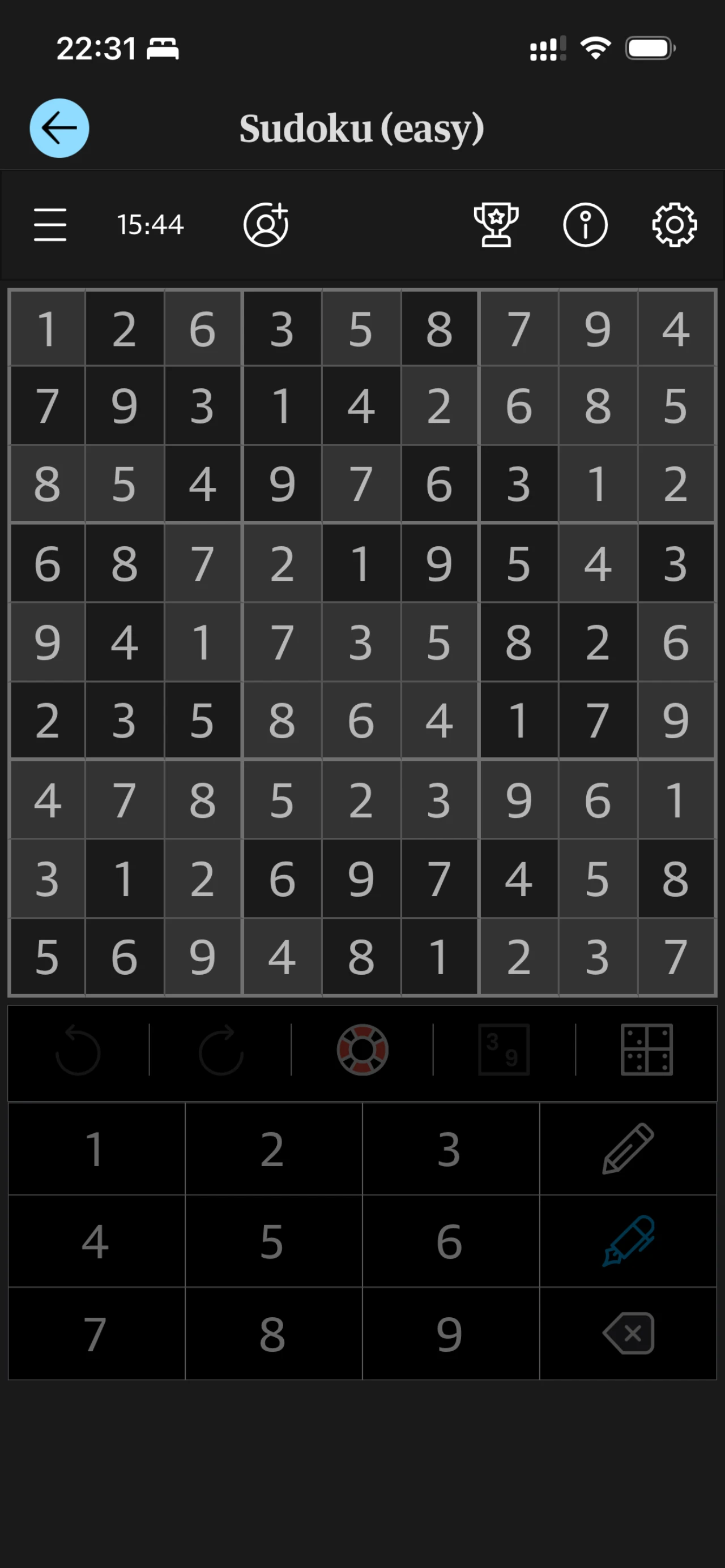Tap the redo arrow
This screenshot has width=725, height=1568.
220,1050
